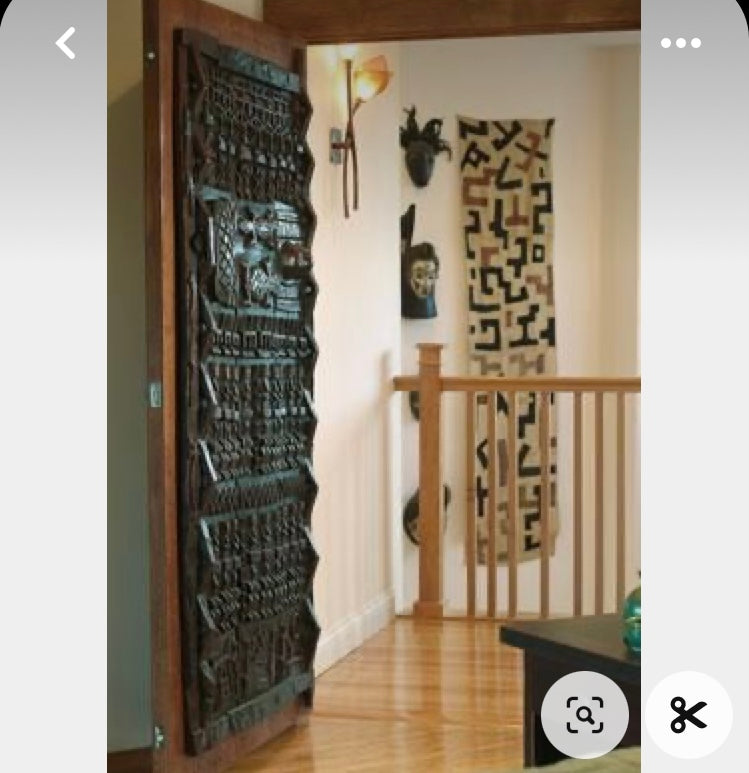Tap the visual search lens button

point(585,715)
